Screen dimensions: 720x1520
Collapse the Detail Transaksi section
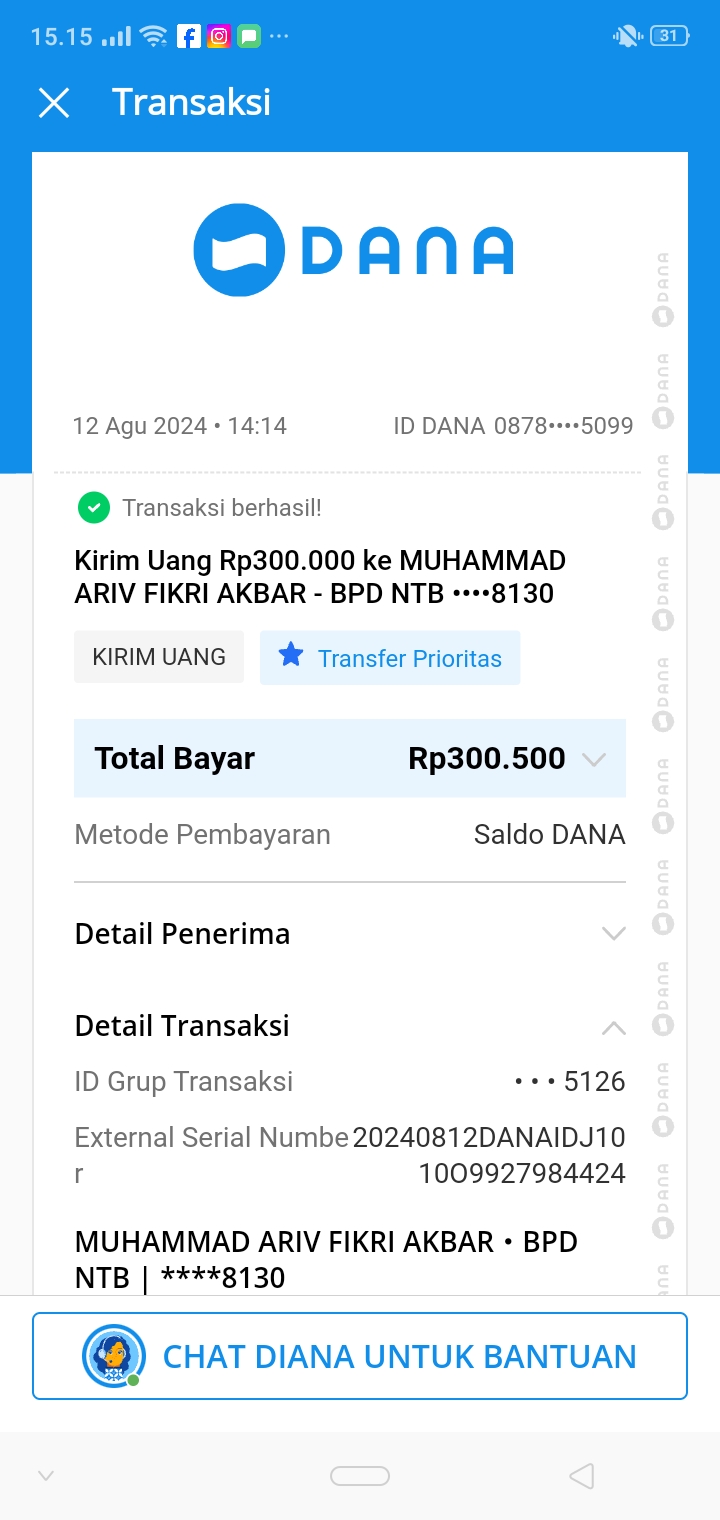[613, 1027]
